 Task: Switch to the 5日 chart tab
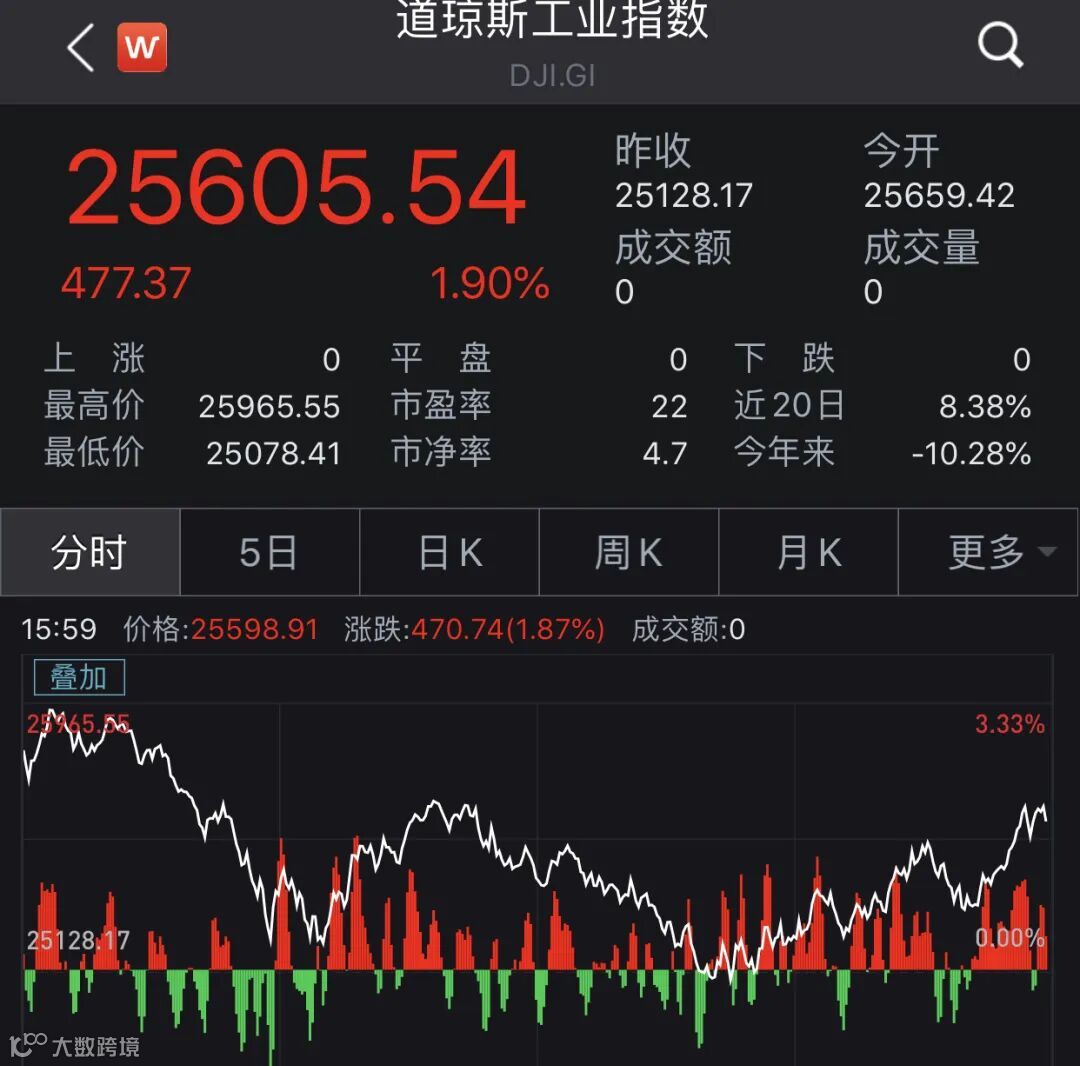pos(269,552)
